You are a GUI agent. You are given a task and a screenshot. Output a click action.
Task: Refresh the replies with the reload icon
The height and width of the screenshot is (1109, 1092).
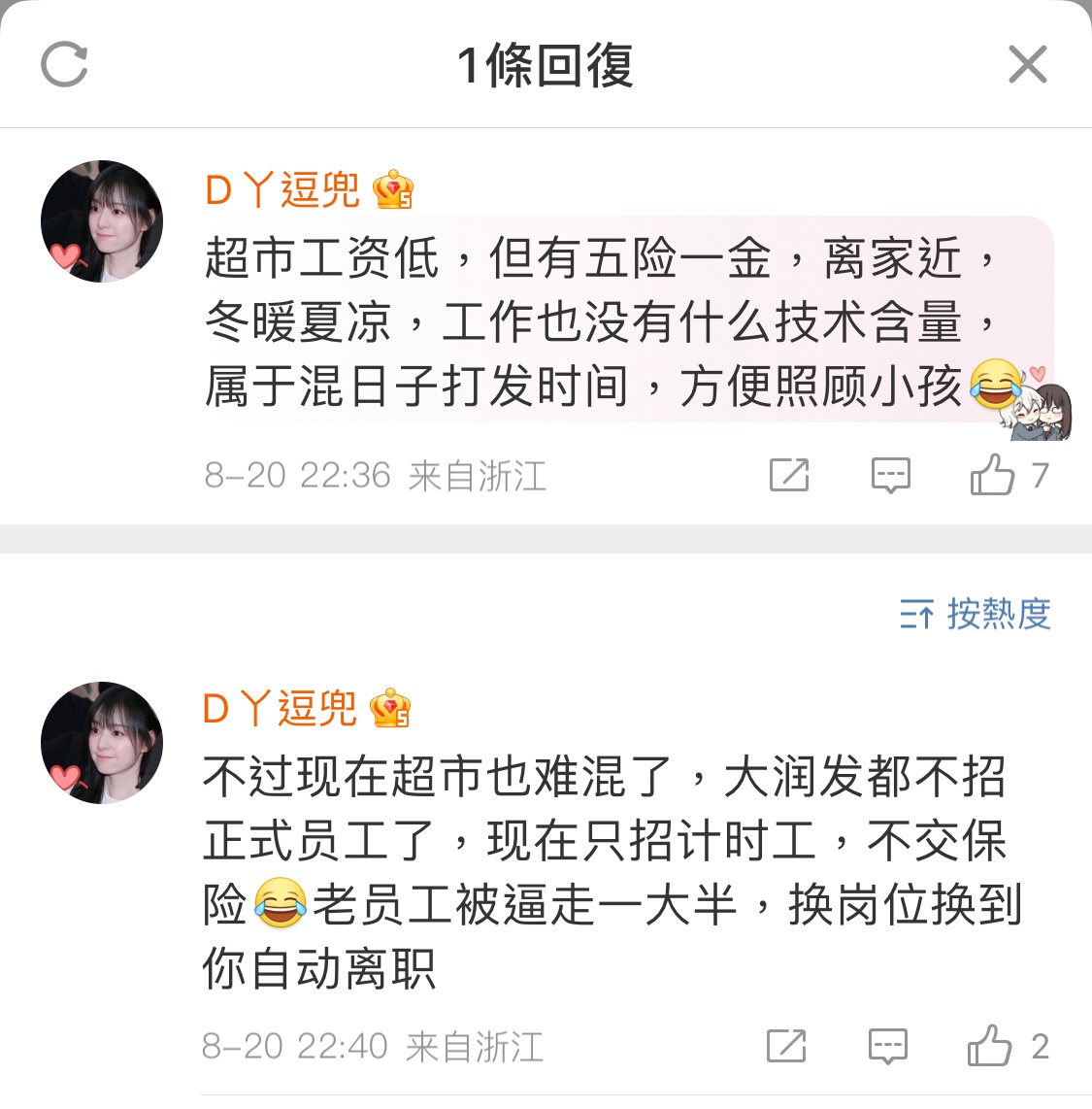pyautogui.click(x=65, y=64)
